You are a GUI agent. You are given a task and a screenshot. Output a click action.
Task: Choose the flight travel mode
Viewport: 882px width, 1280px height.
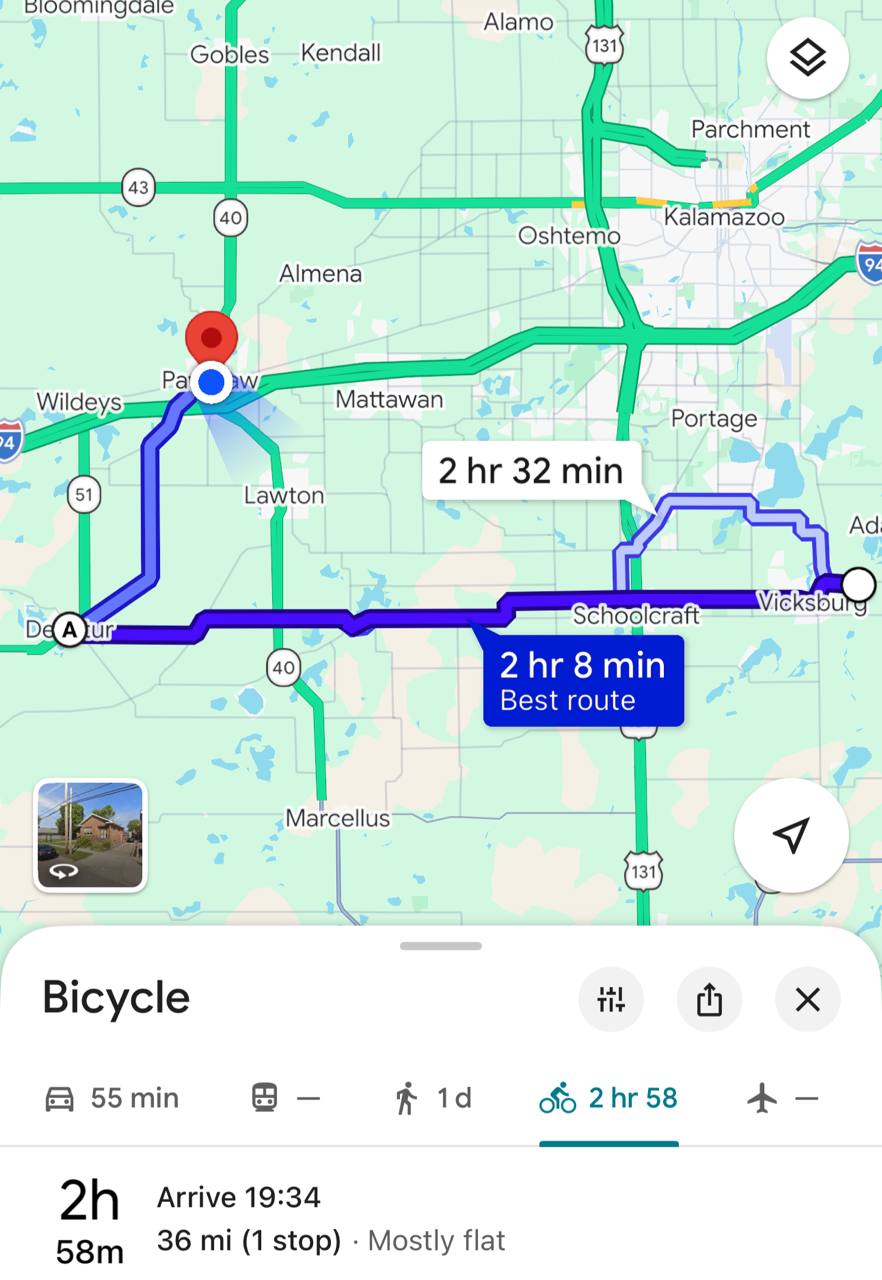point(782,1098)
